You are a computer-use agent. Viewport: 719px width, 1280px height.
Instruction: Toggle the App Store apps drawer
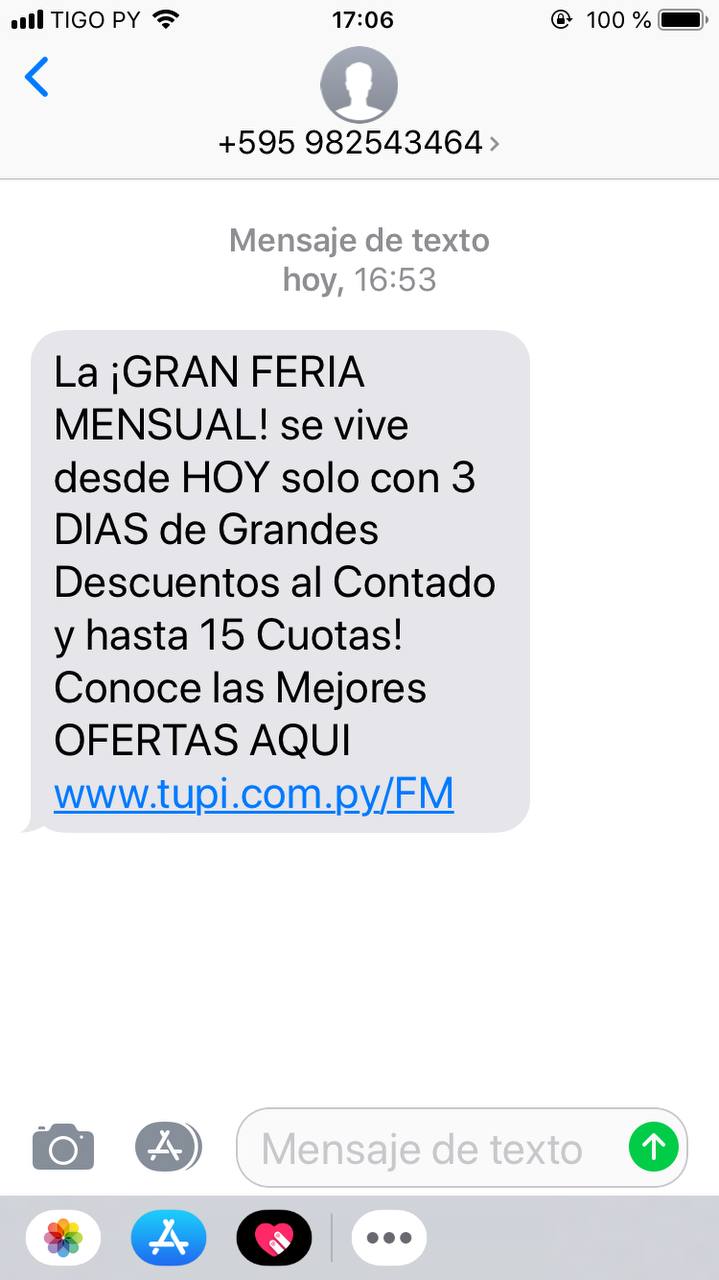tap(168, 1147)
